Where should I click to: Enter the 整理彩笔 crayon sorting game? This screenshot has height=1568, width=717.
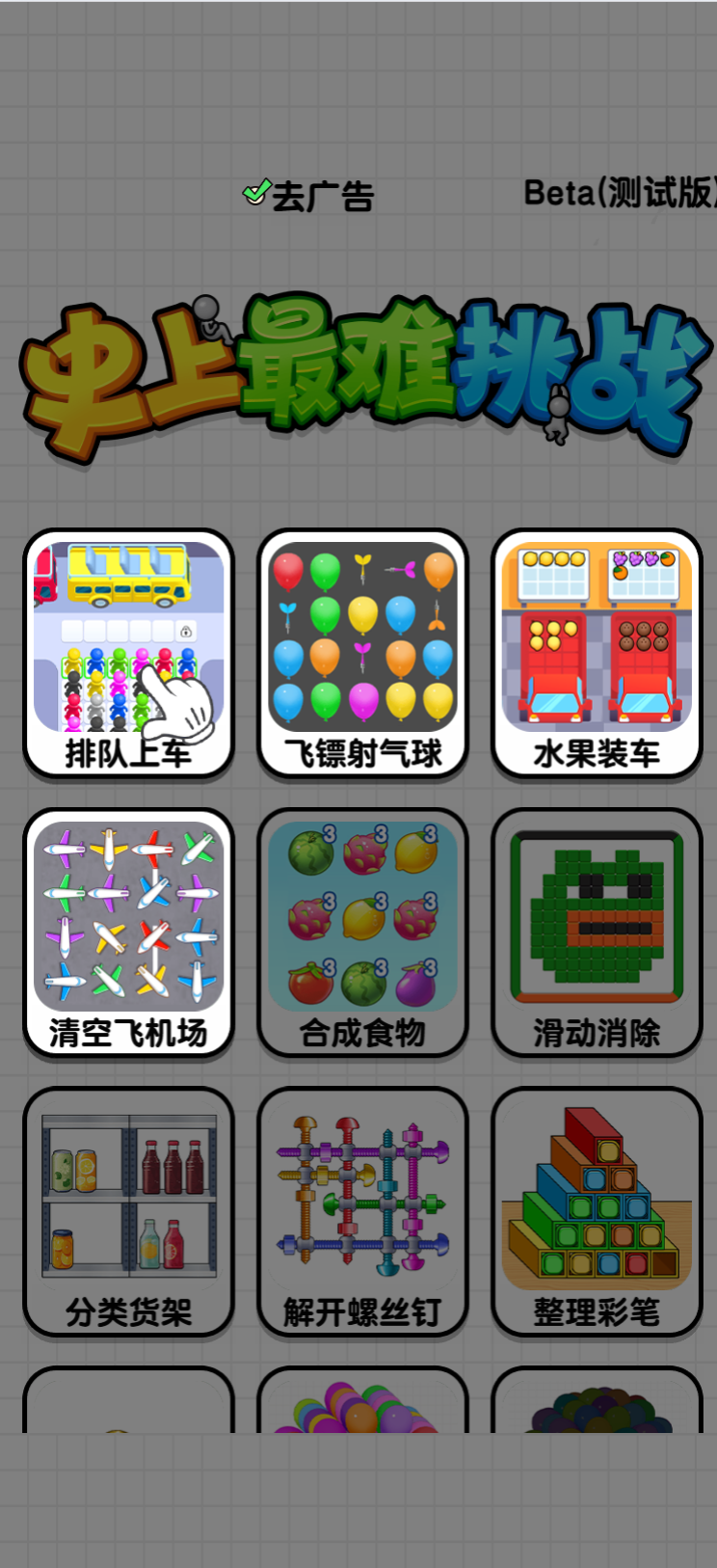pyautogui.click(x=597, y=1211)
